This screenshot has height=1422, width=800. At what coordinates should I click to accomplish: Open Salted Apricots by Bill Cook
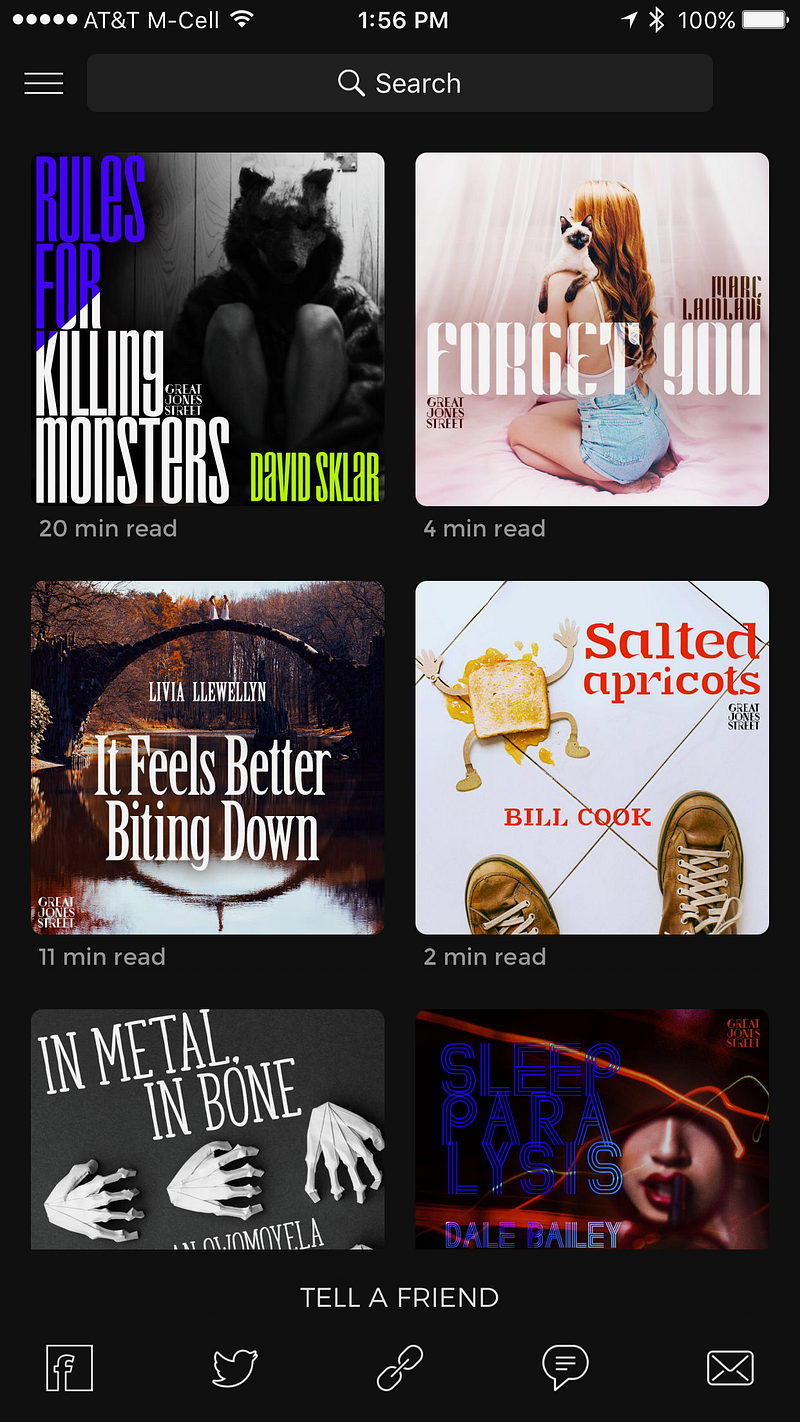coord(592,757)
